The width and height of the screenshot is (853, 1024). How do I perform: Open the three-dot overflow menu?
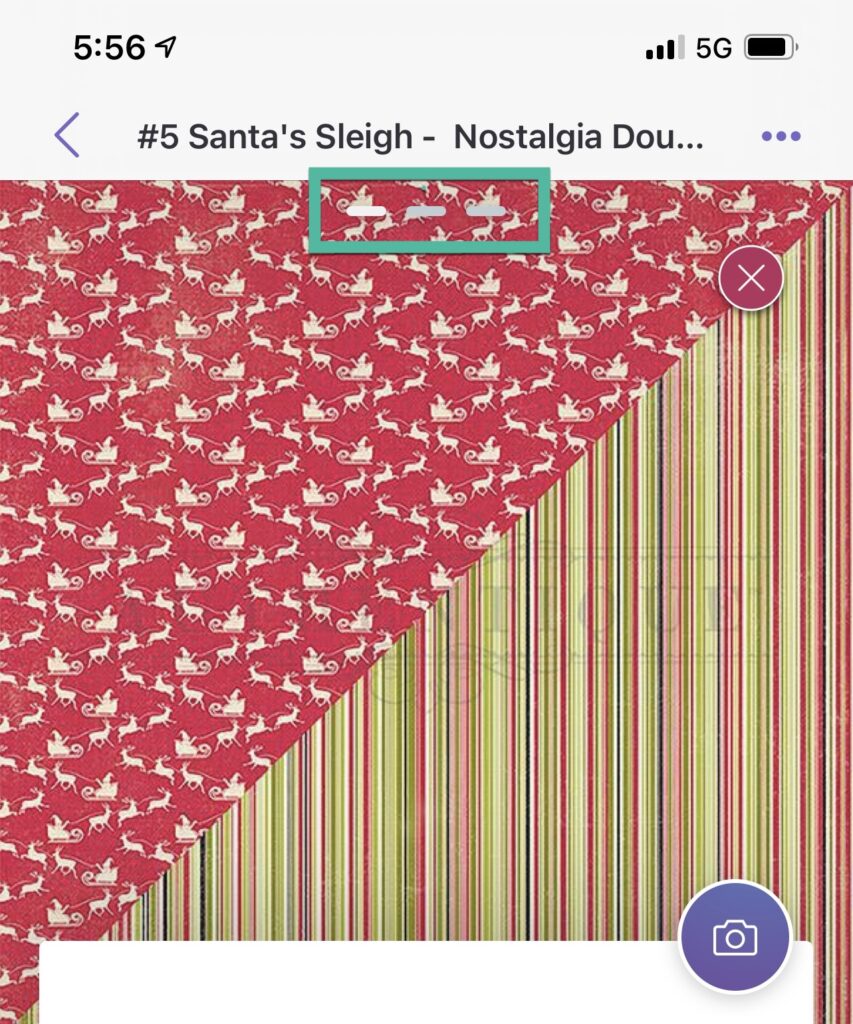(x=780, y=137)
